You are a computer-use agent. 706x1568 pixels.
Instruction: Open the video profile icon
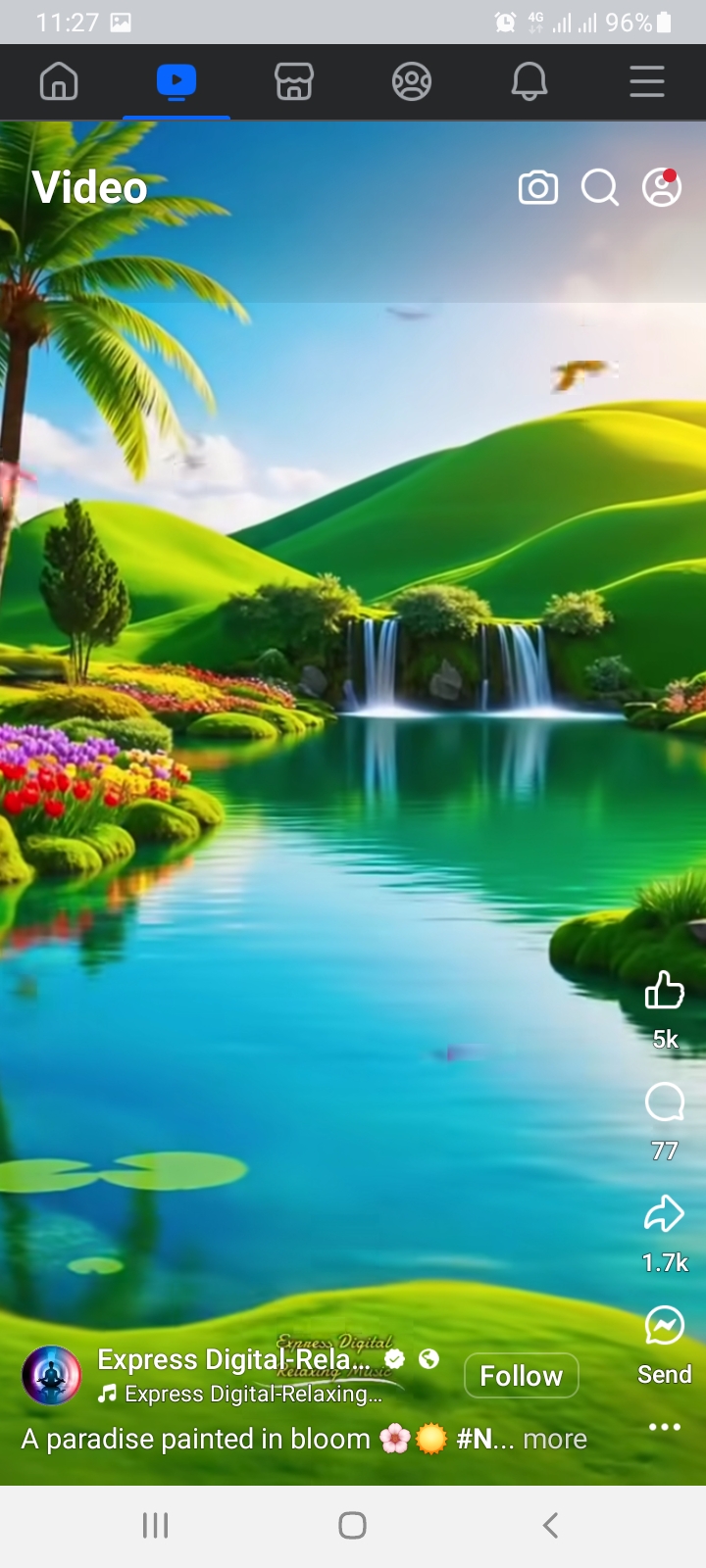tap(662, 187)
